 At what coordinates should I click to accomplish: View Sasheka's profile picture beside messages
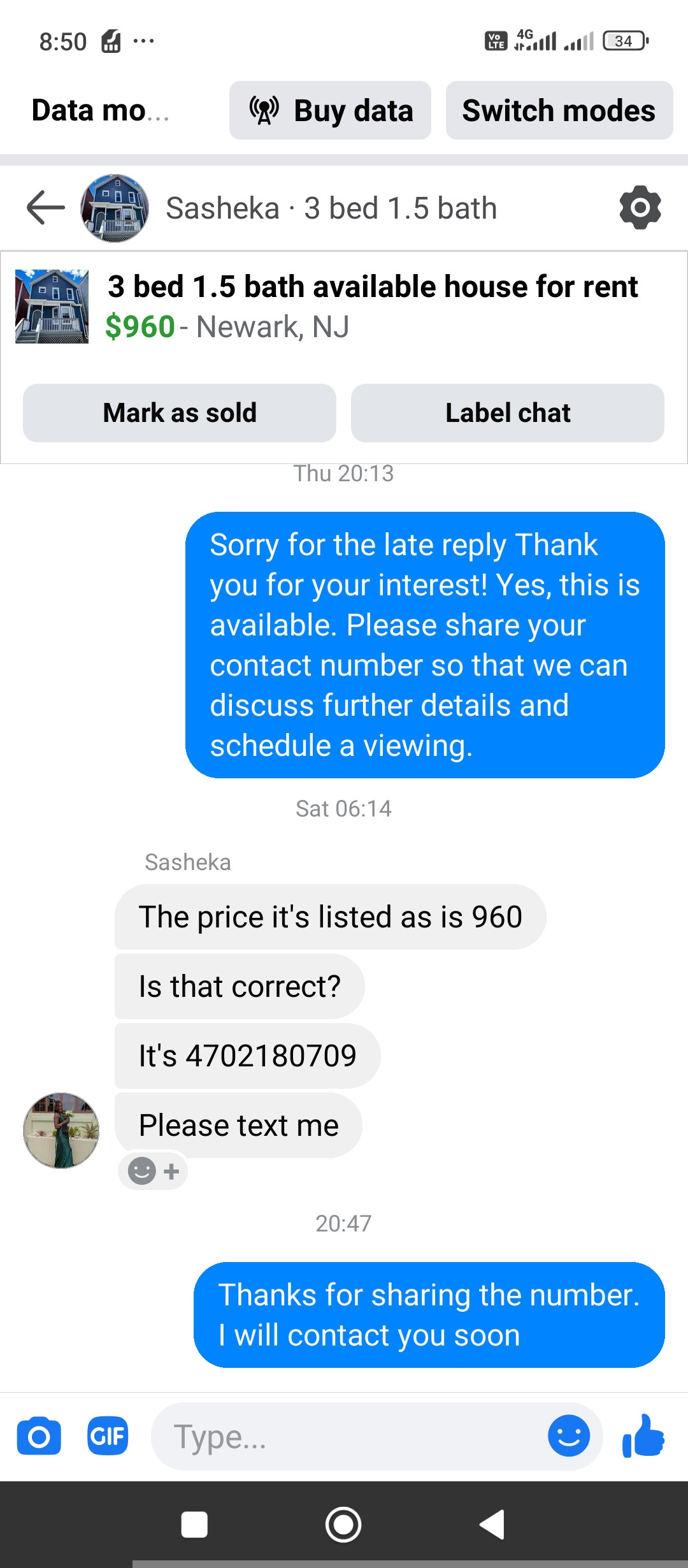pyautogui.click(x=61, y=1130)
